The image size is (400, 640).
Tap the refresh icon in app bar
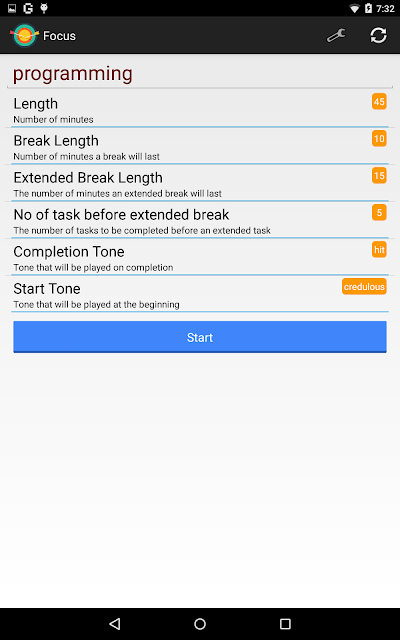coord(378,36)
